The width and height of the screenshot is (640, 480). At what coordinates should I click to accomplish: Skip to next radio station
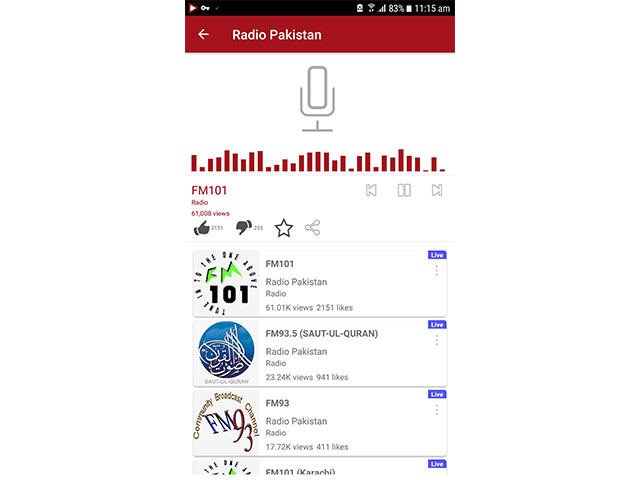tap(437, 190)
